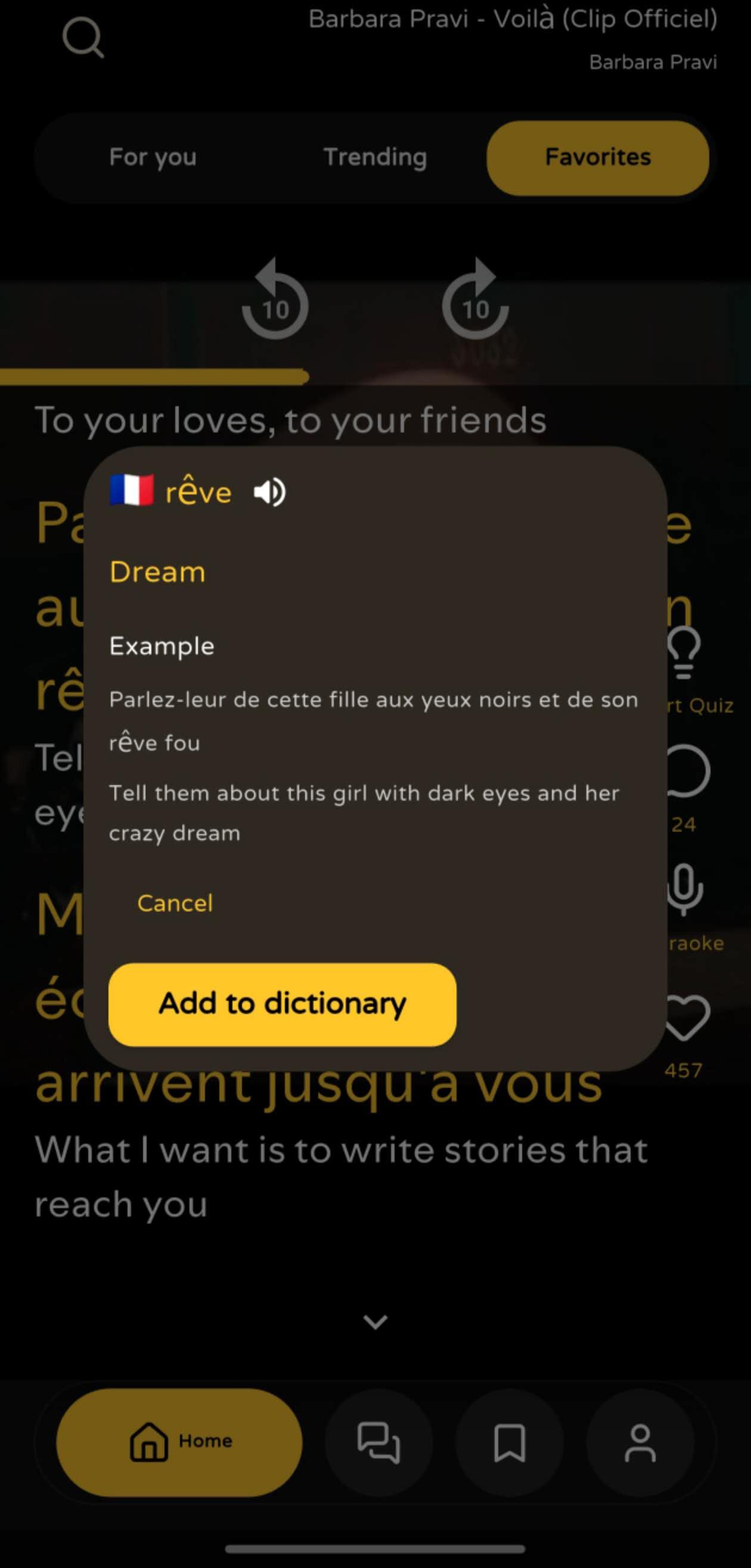The image size is (751, 1568).
Task: Go to the Home tab
Action: (x=179, y=1441)
